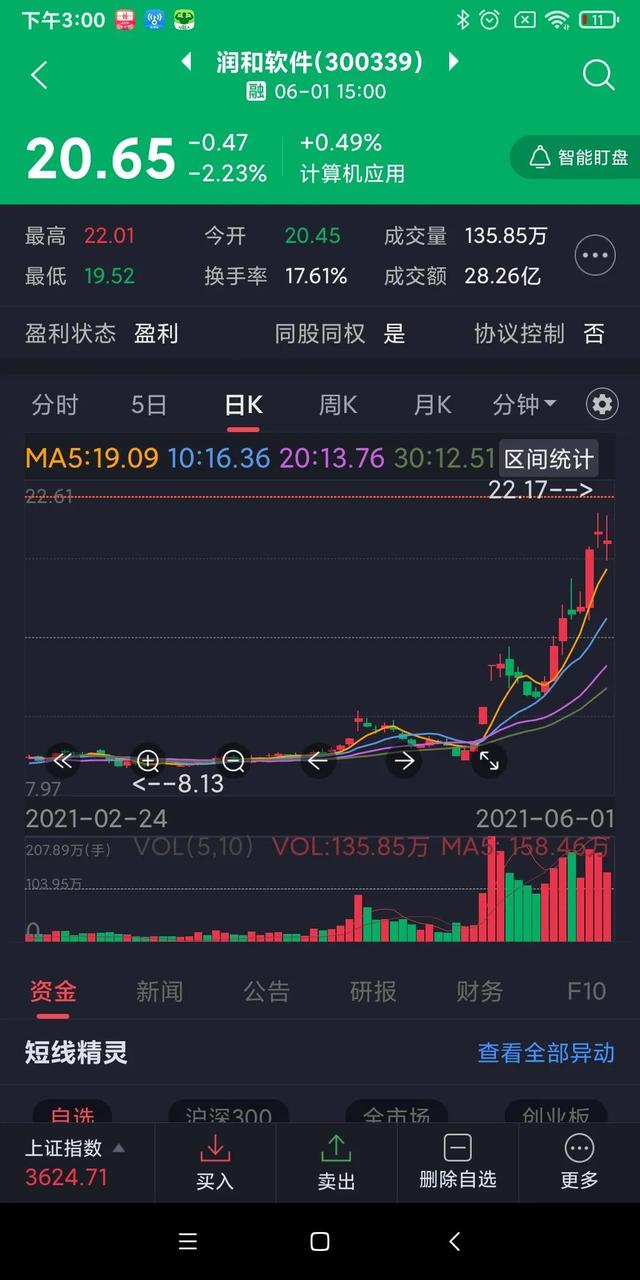Open chart settings gear

pos(602,405)
